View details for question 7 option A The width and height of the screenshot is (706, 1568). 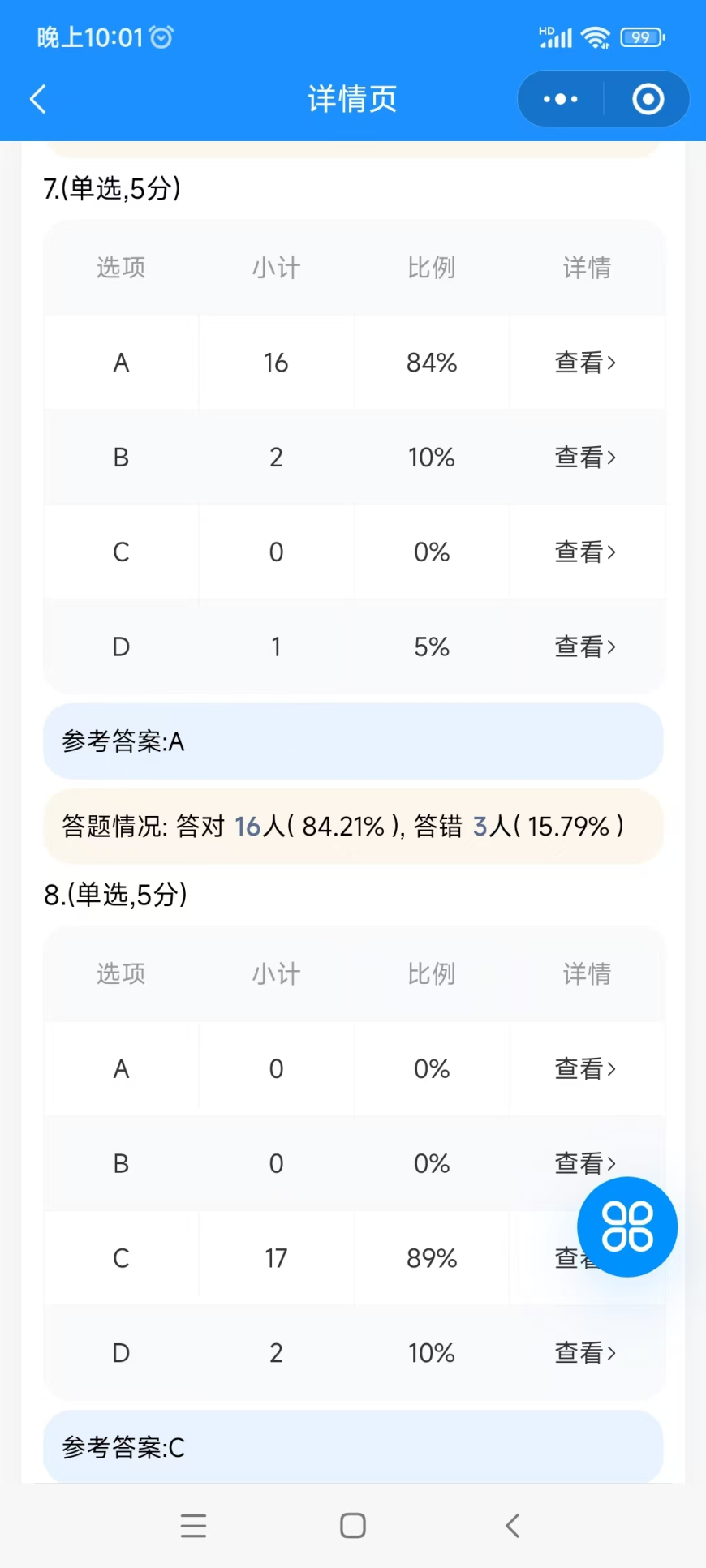click(x=585, y=363)
